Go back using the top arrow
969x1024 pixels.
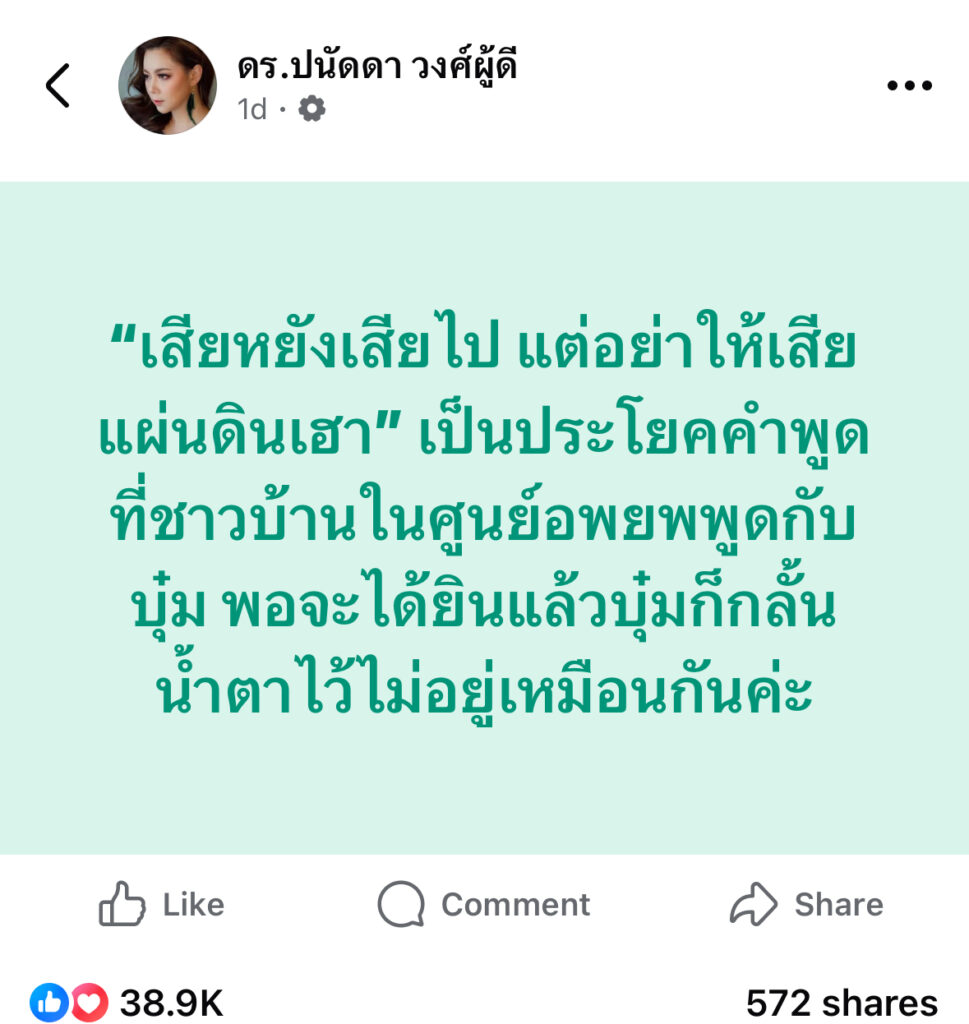coord(58,86)
